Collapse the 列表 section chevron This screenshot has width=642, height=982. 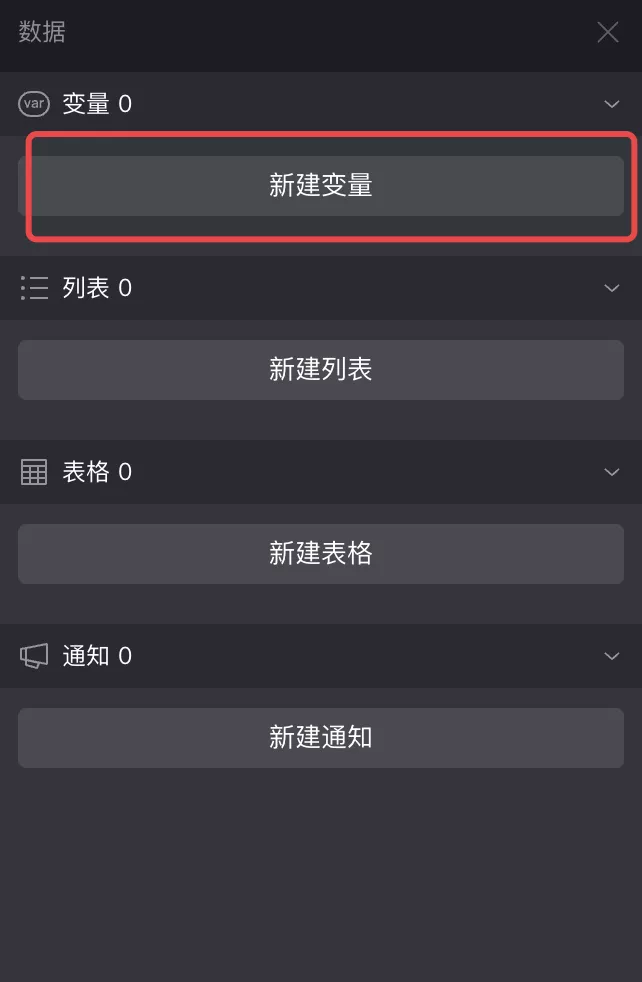point(612,288)
